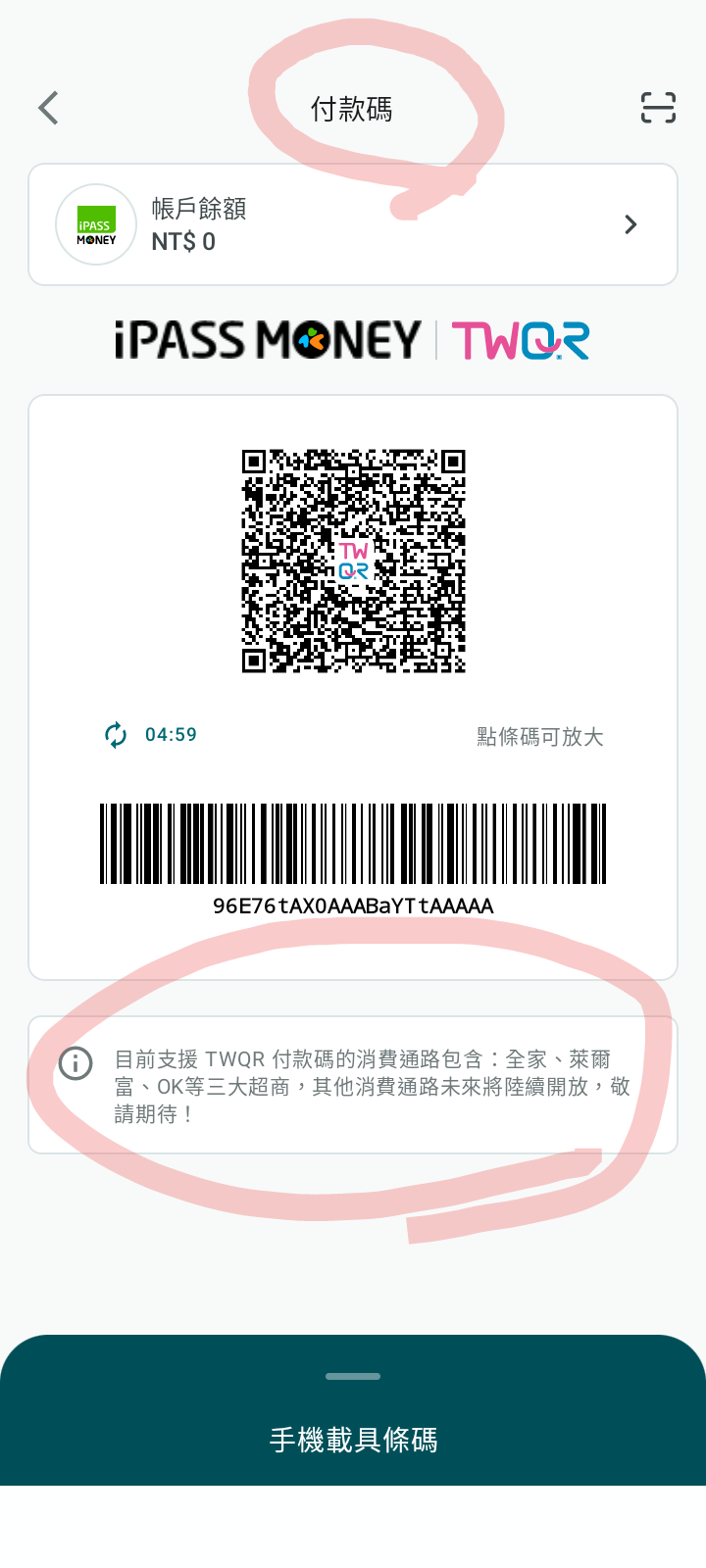Viewport: 706px width, 1568px height.
Task: Refresh the payment code timer
Action: pyautogui.click(x=116, y=735)
